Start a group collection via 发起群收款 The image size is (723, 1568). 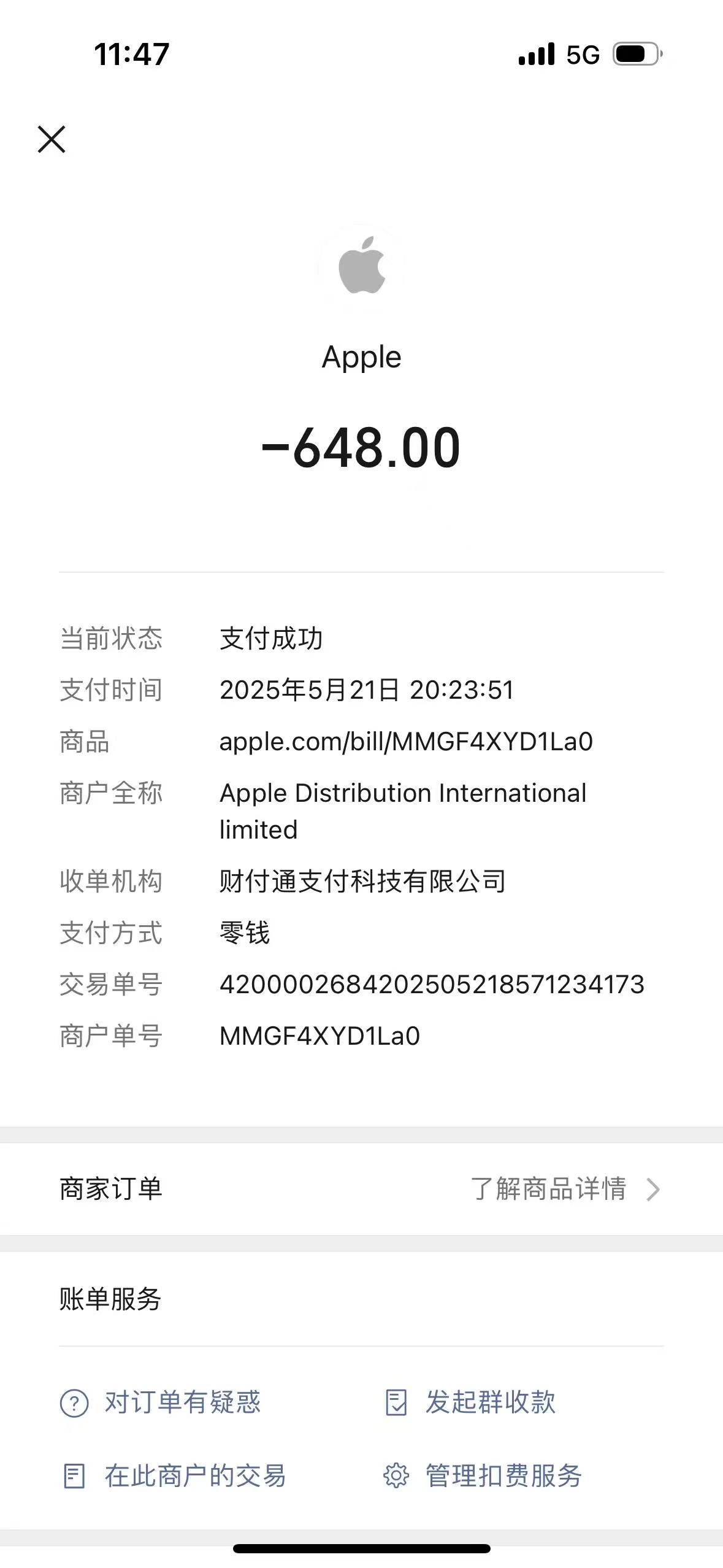tap(470, 1402)
